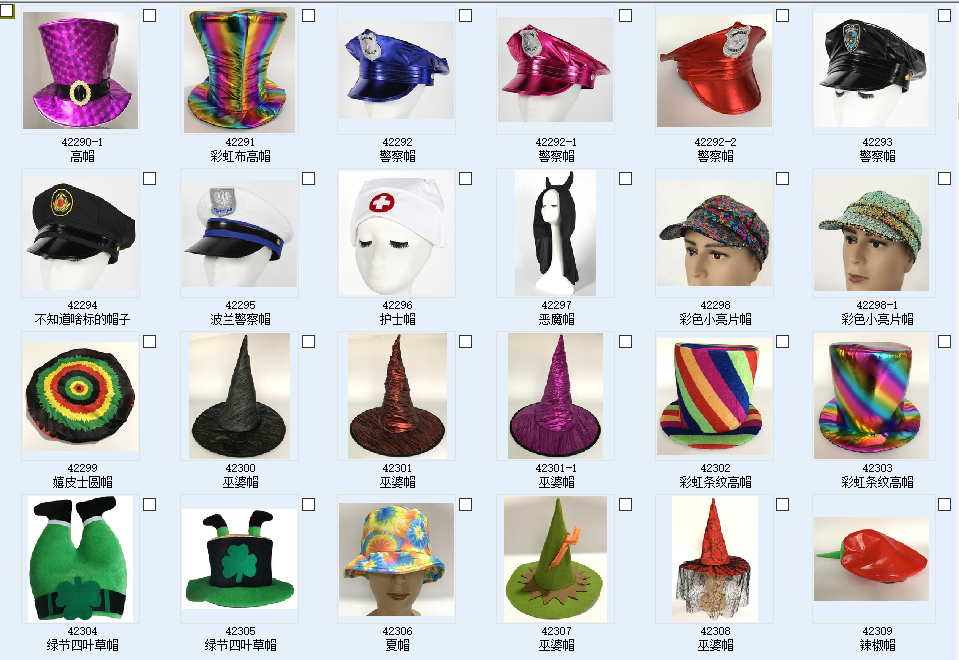Open the 42299 嬉皮士圆帽 tile
Image resolution: width=959 pixels, height=660 pixels.
(x=81, y=396)
